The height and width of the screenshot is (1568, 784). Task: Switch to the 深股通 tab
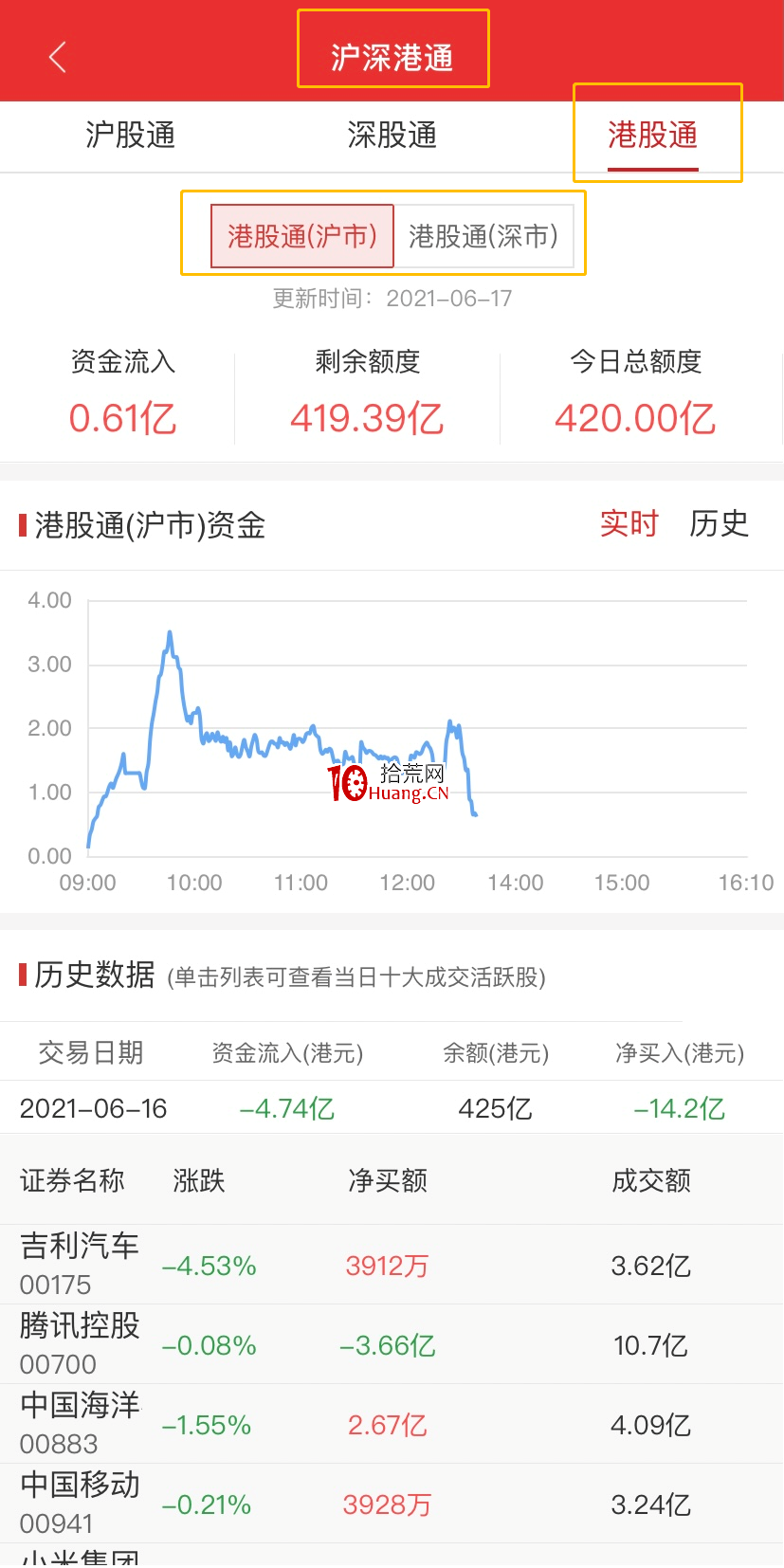click(392, 136)
